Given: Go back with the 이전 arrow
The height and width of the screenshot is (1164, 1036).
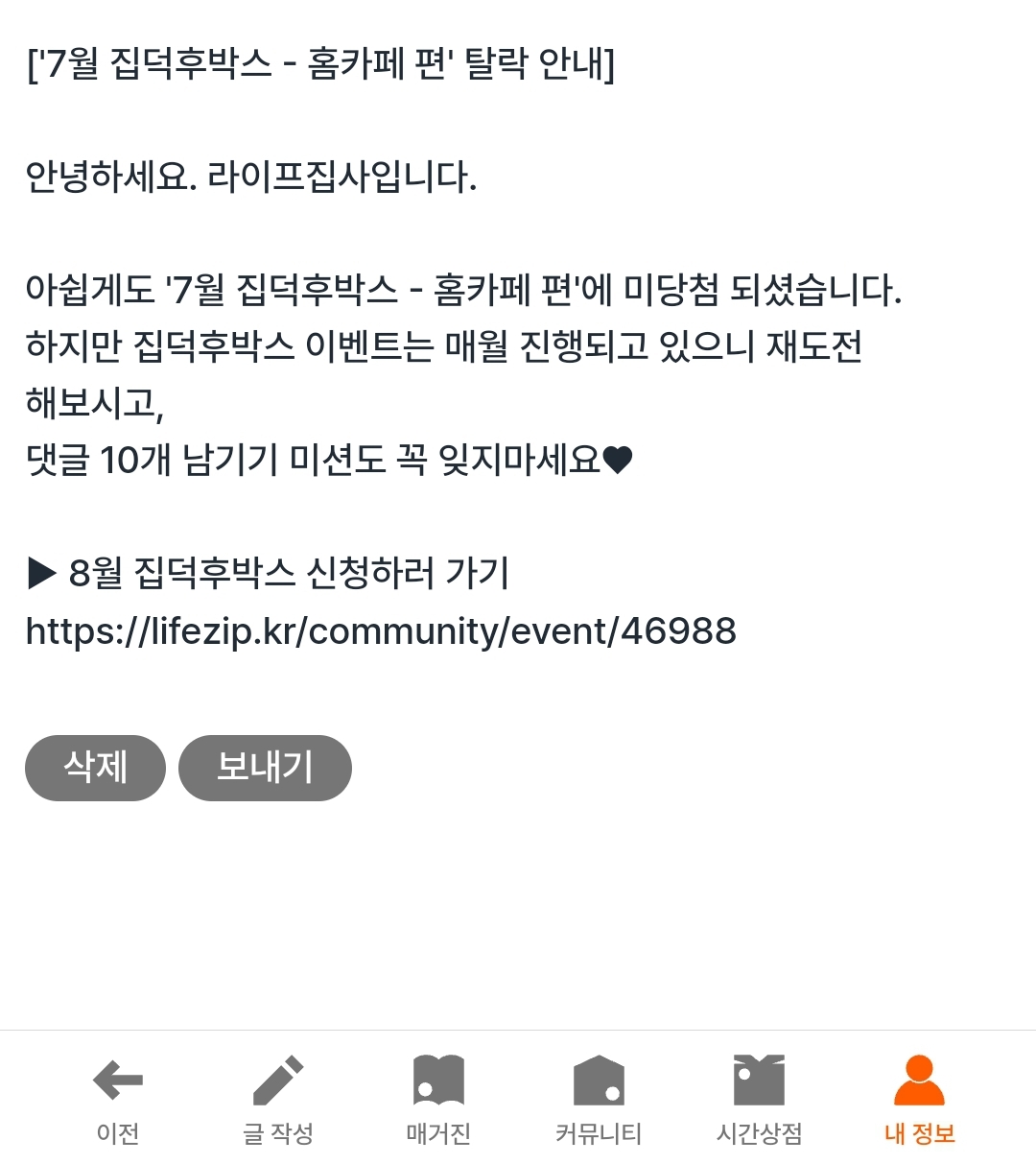Looking at the screenshot, I should click(118, 1100).
